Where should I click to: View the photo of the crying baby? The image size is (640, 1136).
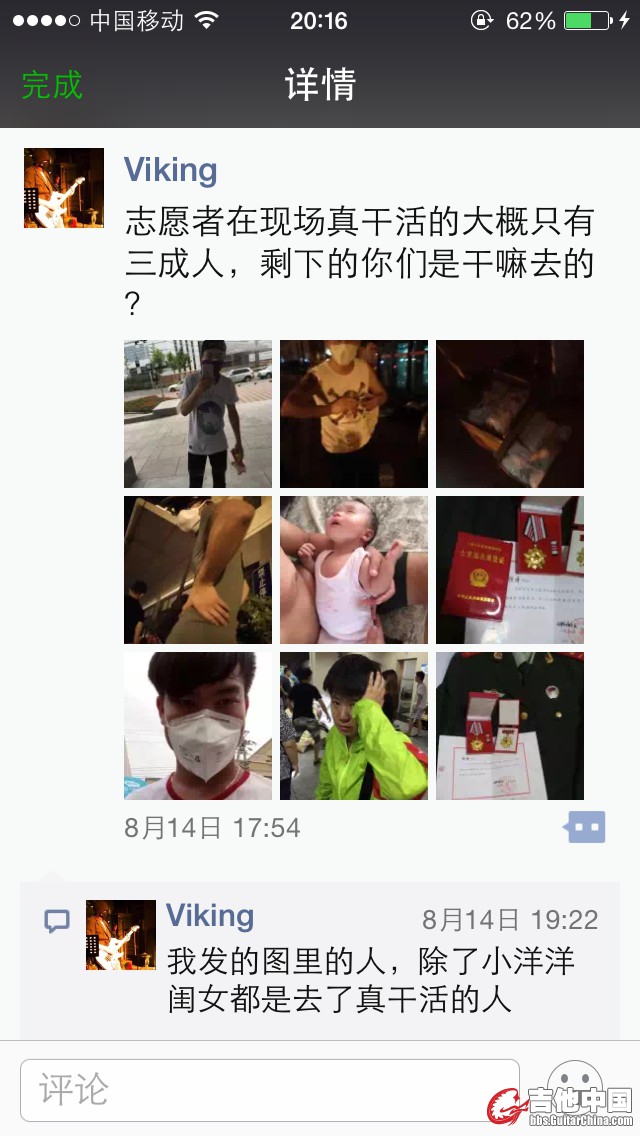[x=354, y=570]
